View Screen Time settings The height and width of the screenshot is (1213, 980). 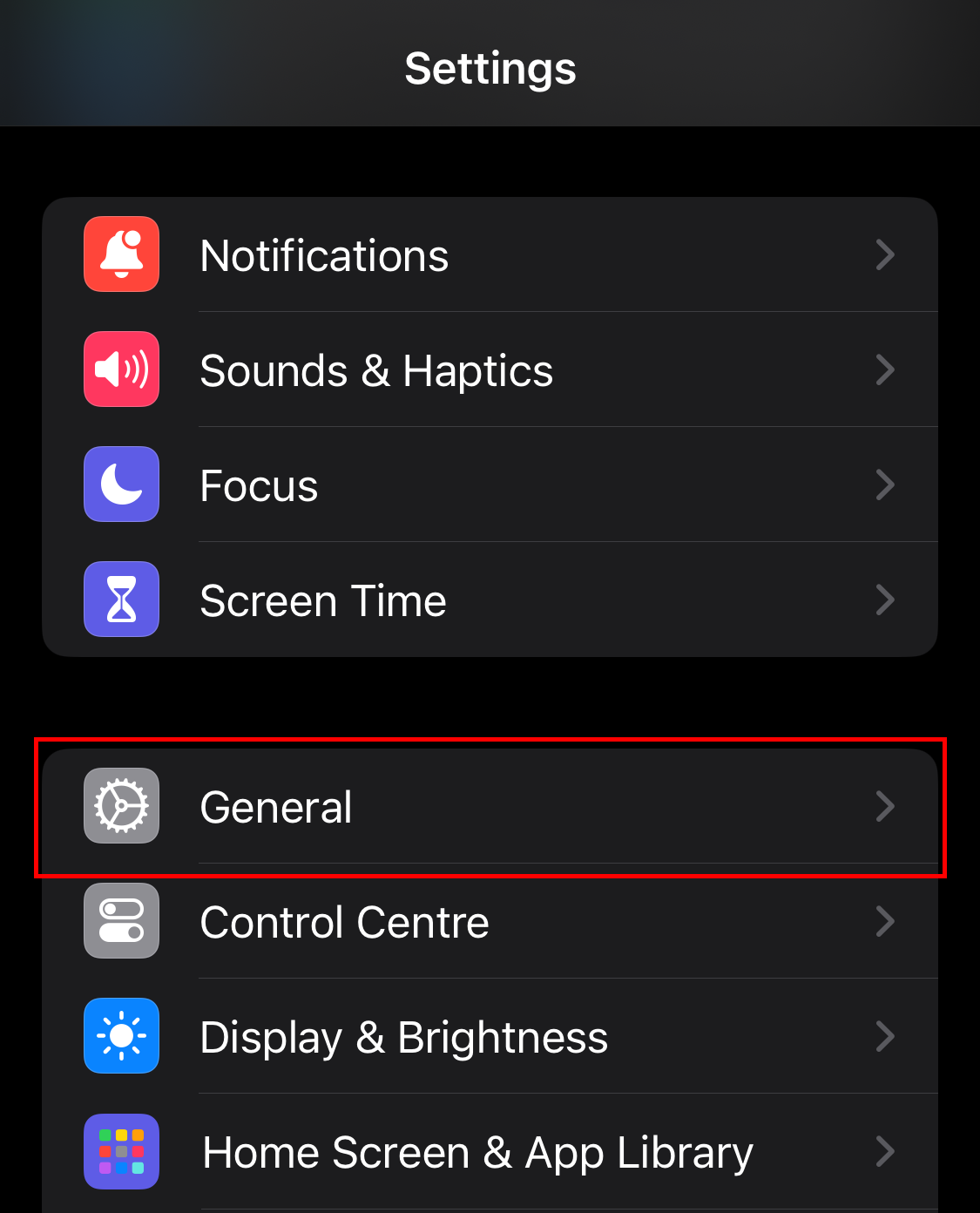pyautogui.click(x=489, y=600)
